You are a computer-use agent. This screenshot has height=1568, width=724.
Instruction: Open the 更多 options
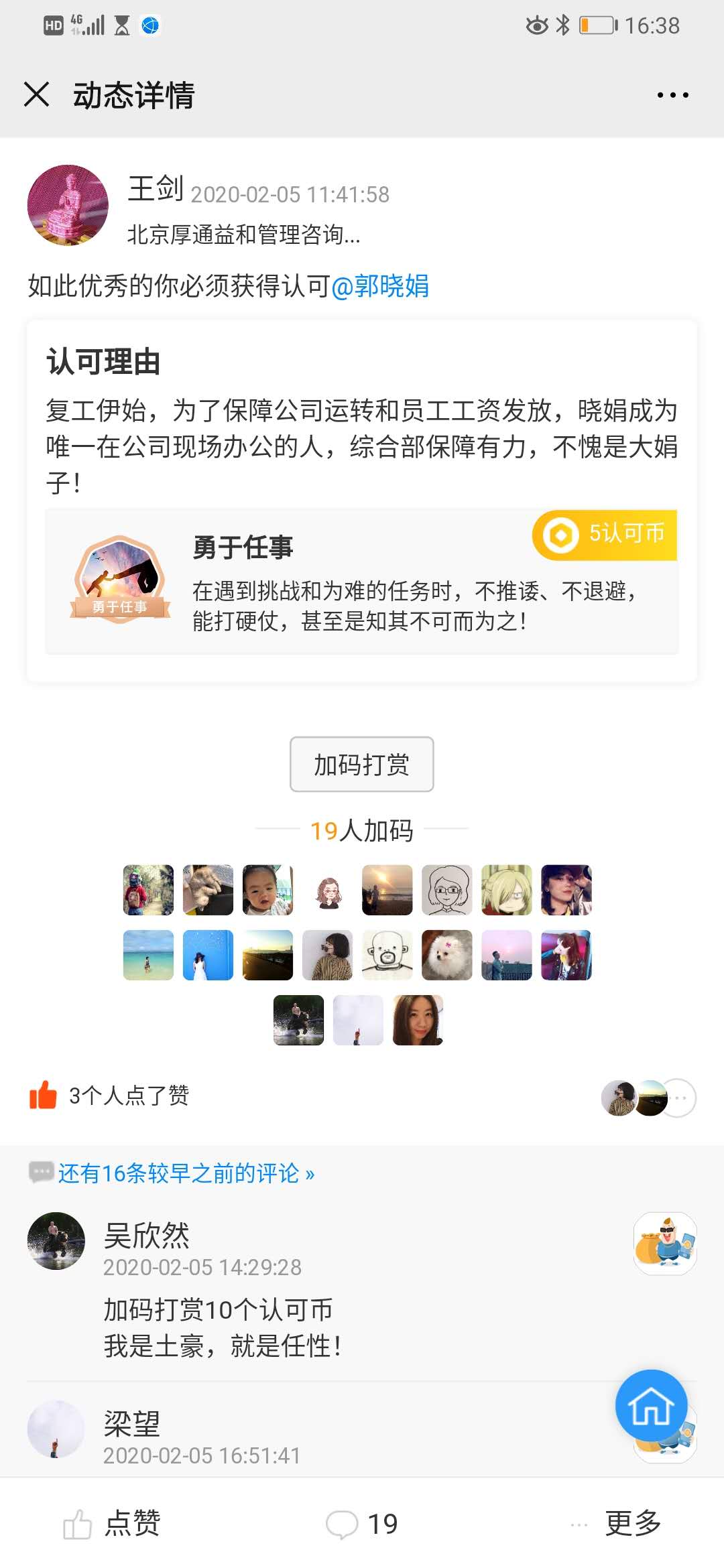(x=617, y=1524)
